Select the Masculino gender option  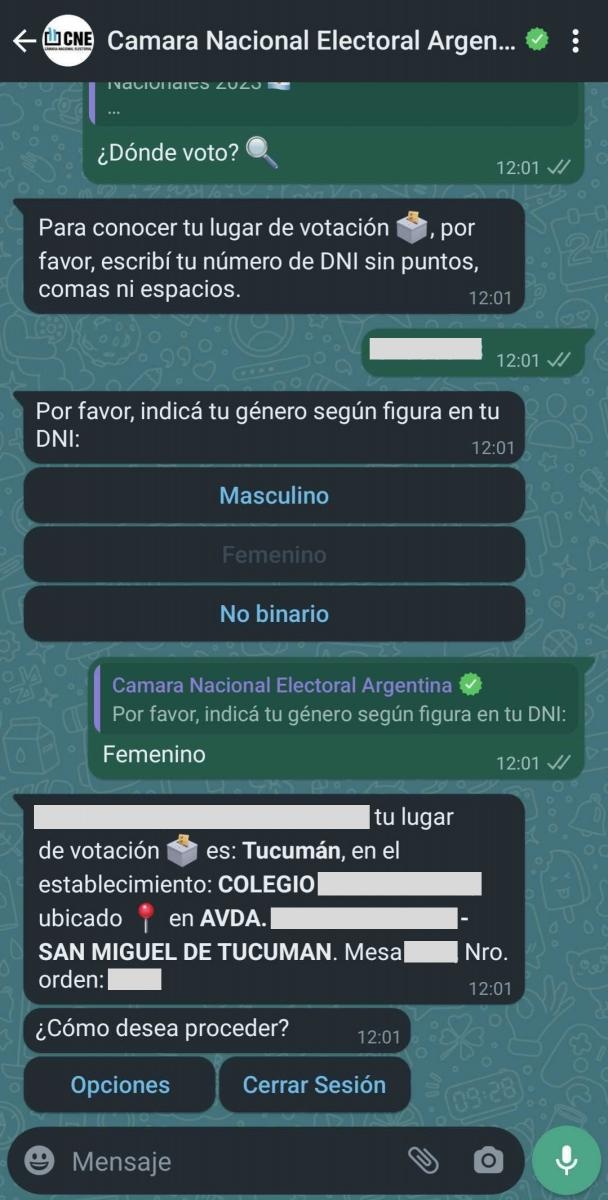(274, 496)
